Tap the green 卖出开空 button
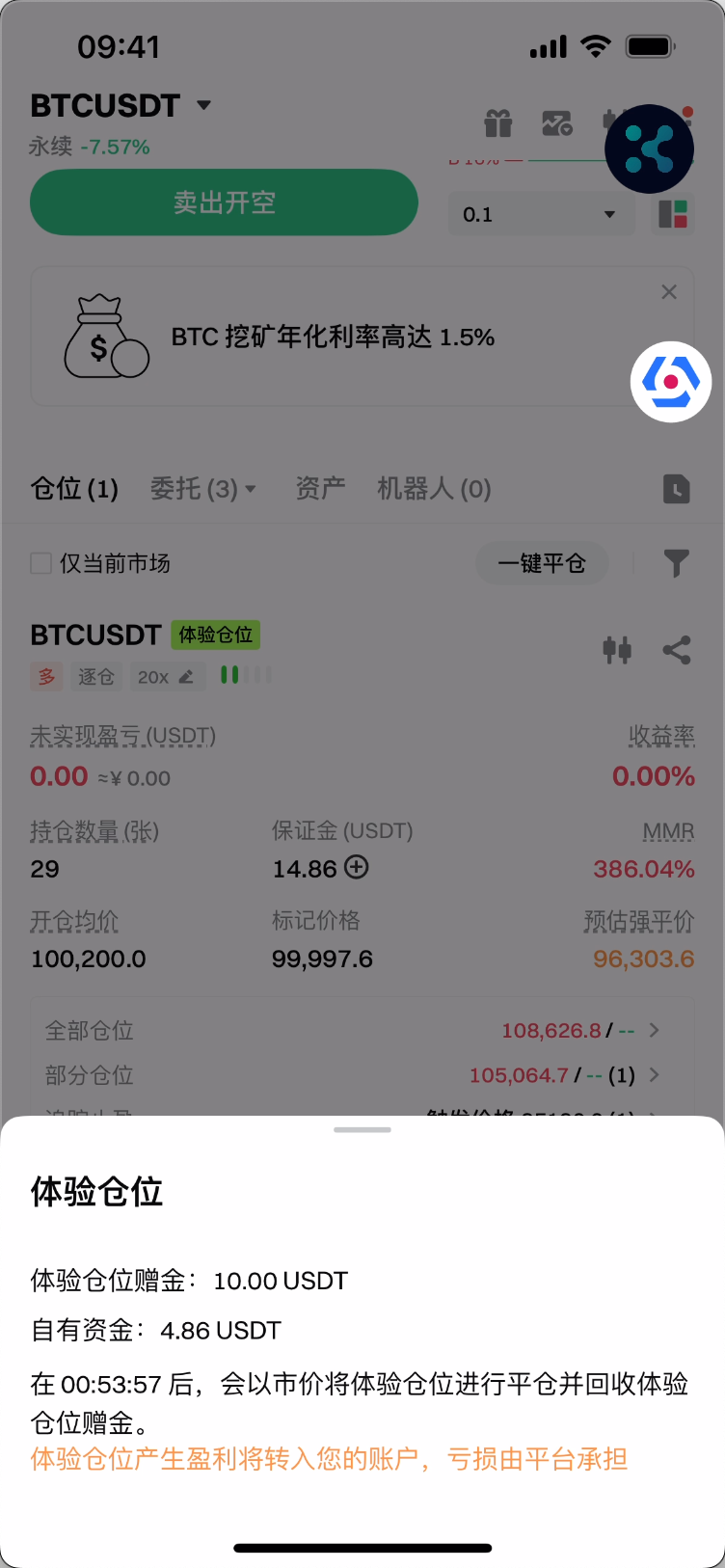The height and width of the screenshot is (1568, 725). [225, 203]
